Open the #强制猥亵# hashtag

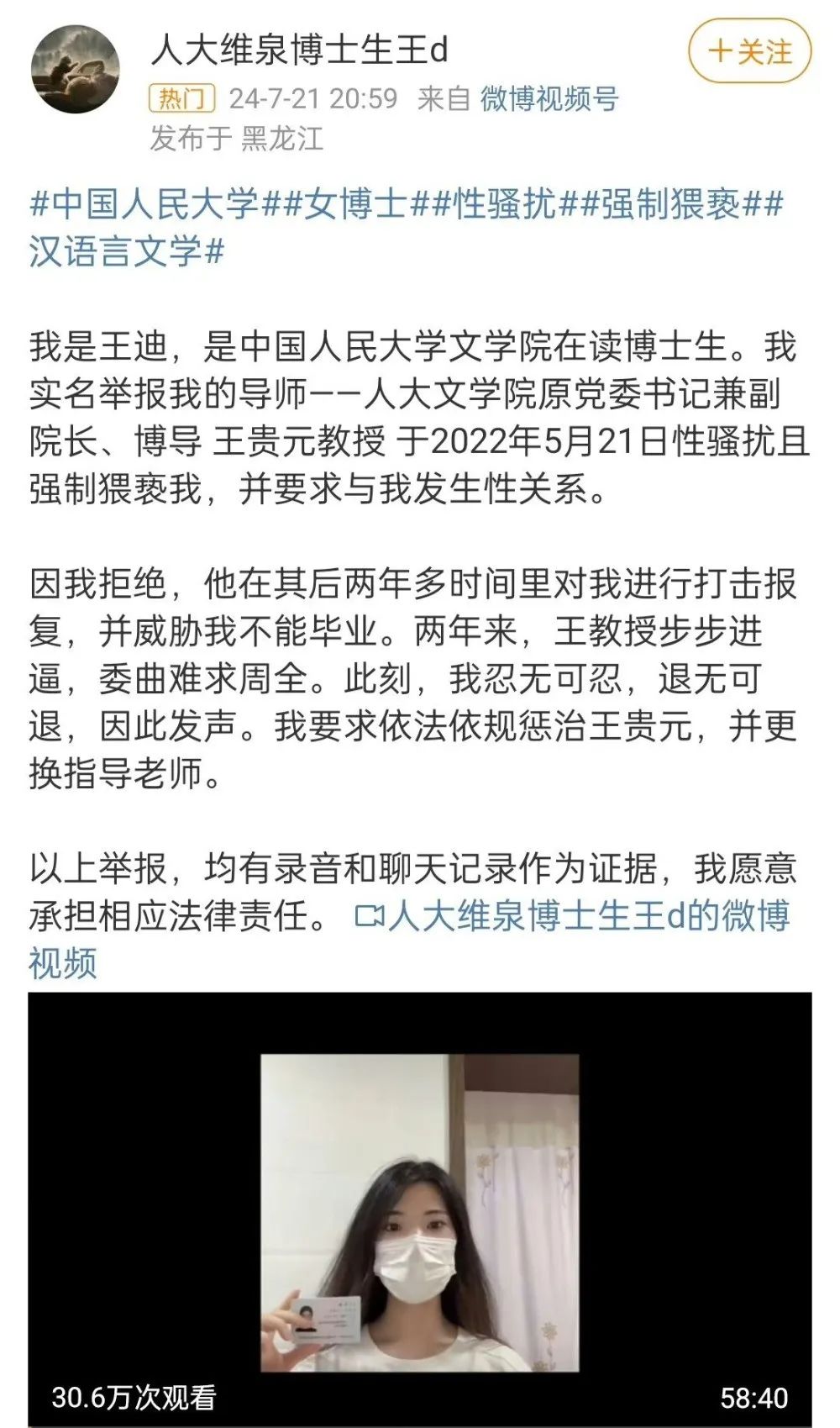click(672, 204)
